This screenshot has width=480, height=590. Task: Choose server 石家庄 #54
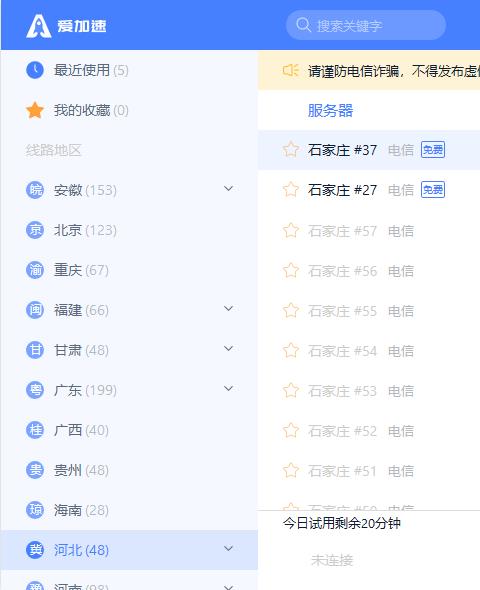coord(369,351)
